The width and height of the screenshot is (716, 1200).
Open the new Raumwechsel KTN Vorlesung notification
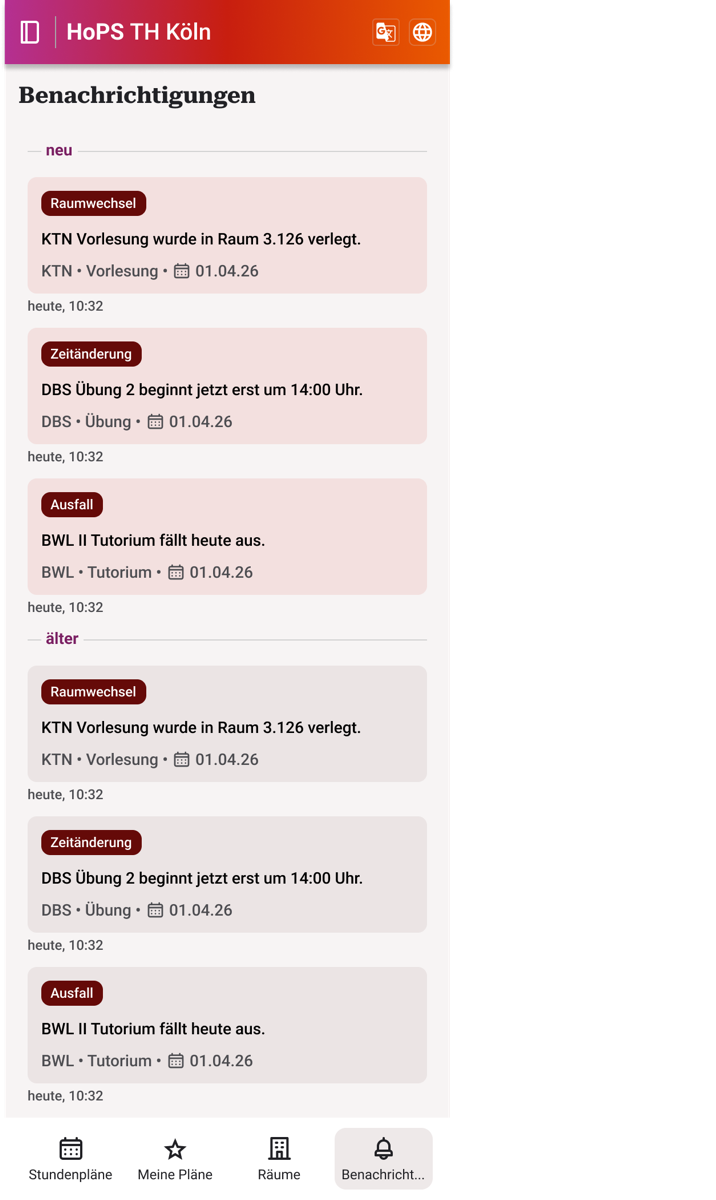coord(227,236)
